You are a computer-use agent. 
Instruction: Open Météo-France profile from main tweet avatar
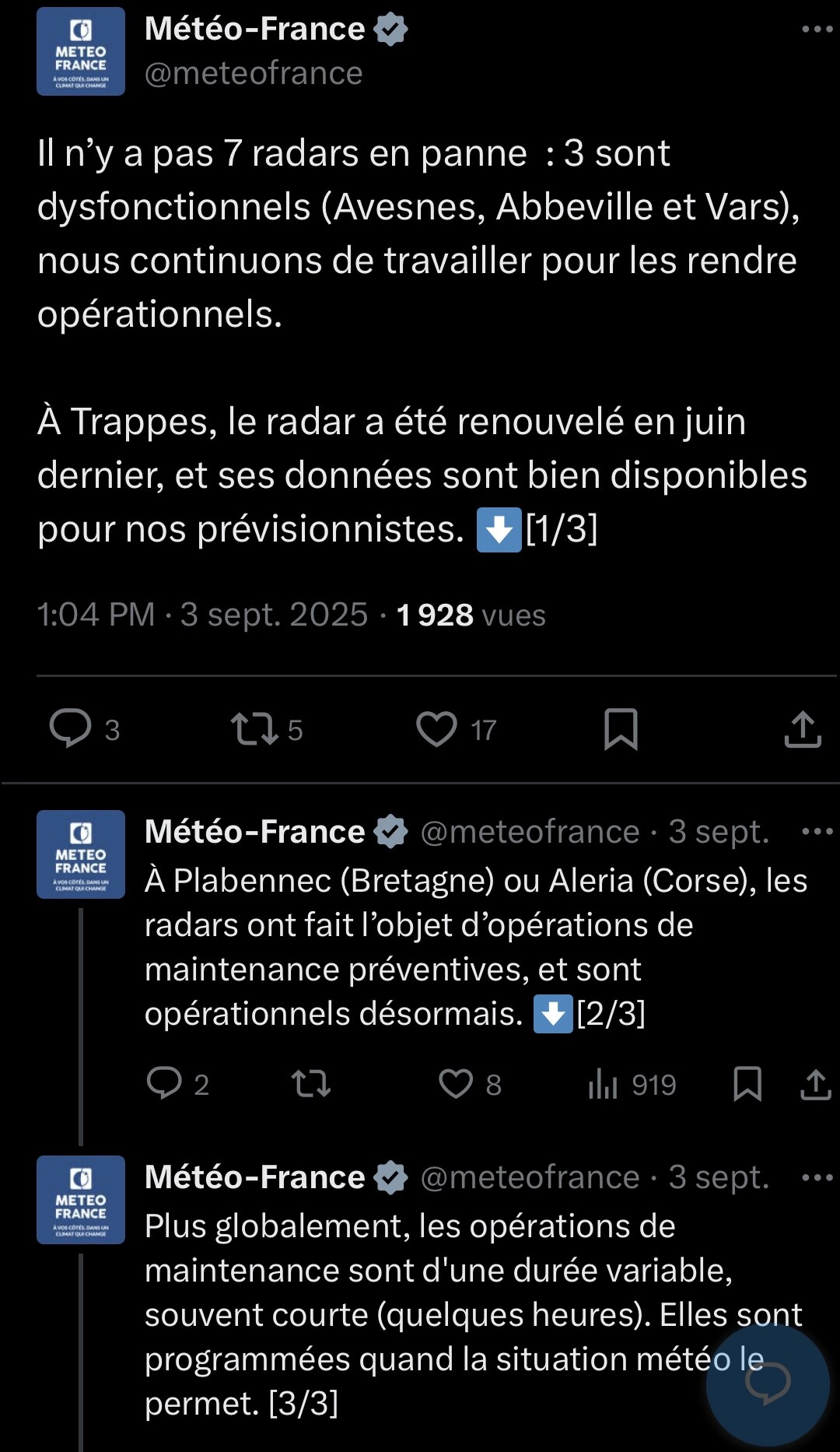[x=81, y=51]
